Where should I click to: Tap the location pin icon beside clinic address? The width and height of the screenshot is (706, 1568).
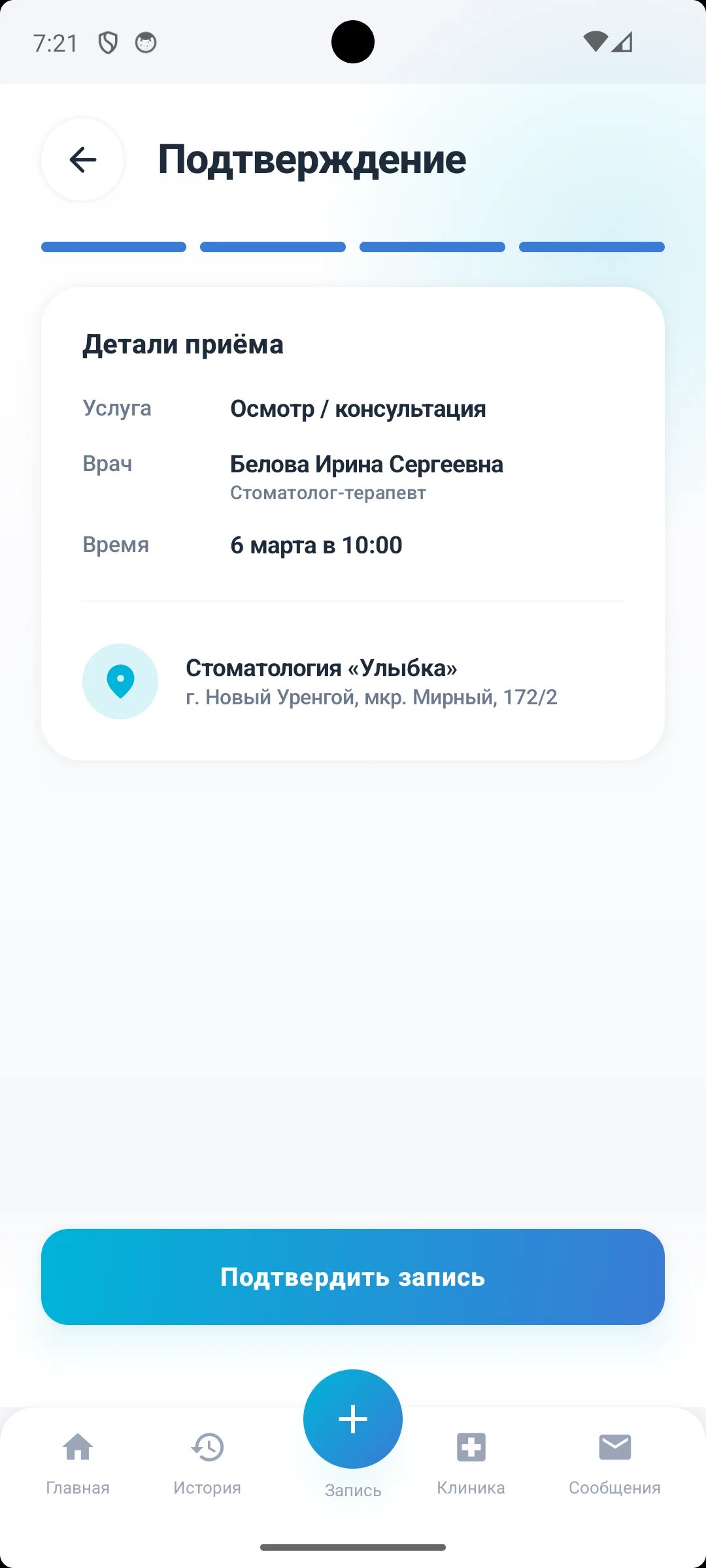click(x=120, y=681)
